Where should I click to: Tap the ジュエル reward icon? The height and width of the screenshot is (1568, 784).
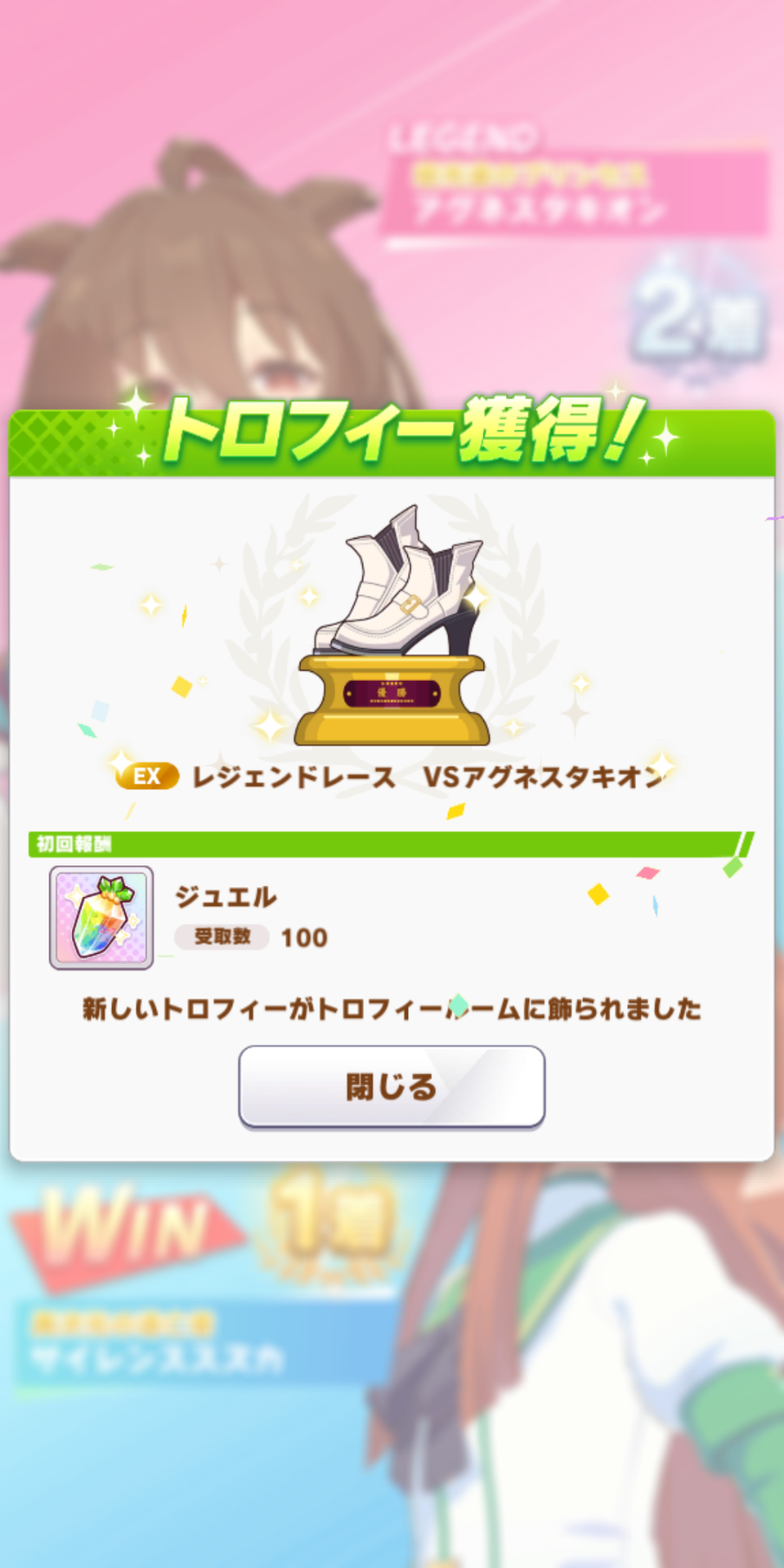click(x=101, y=917)
